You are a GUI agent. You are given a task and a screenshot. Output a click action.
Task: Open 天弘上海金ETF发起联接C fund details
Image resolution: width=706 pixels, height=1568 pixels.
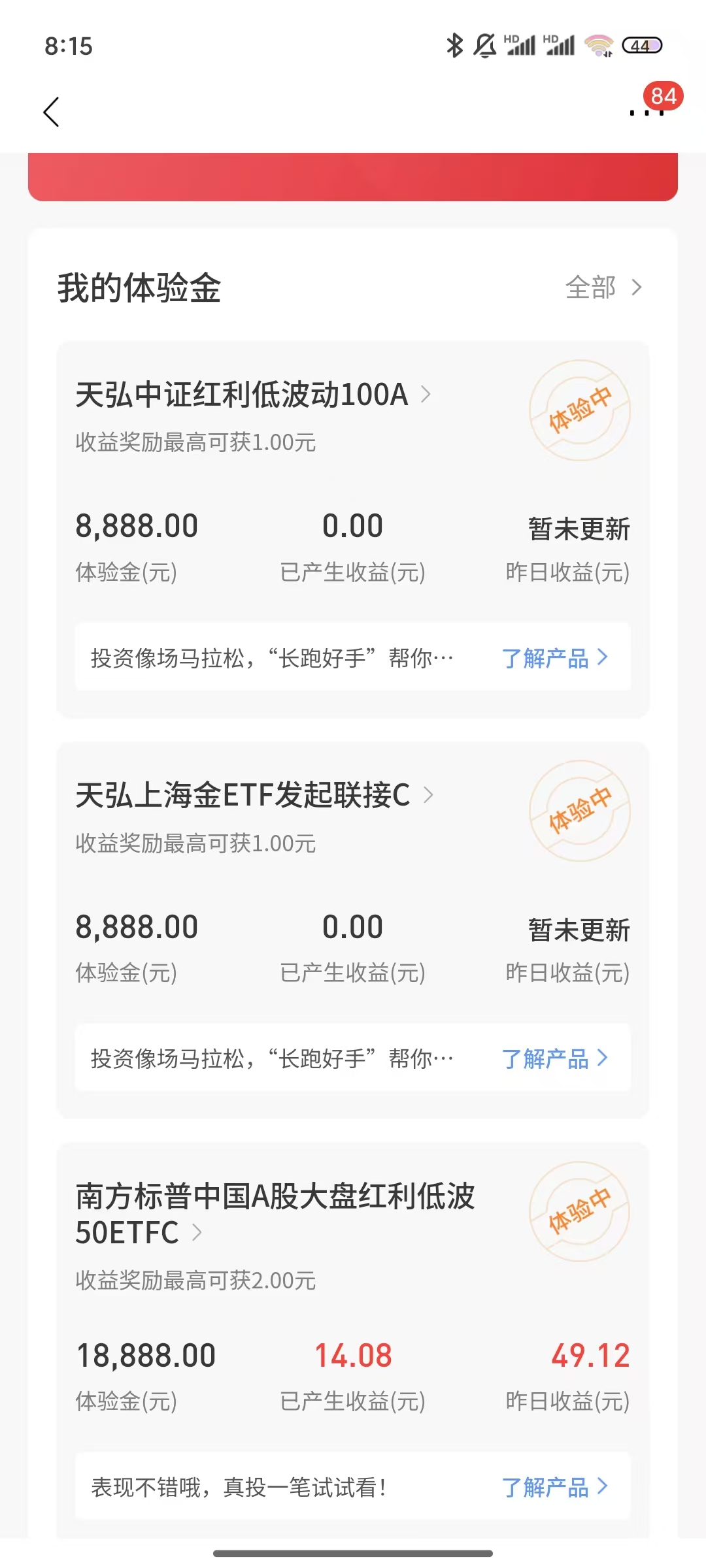[x=254, y=795]
